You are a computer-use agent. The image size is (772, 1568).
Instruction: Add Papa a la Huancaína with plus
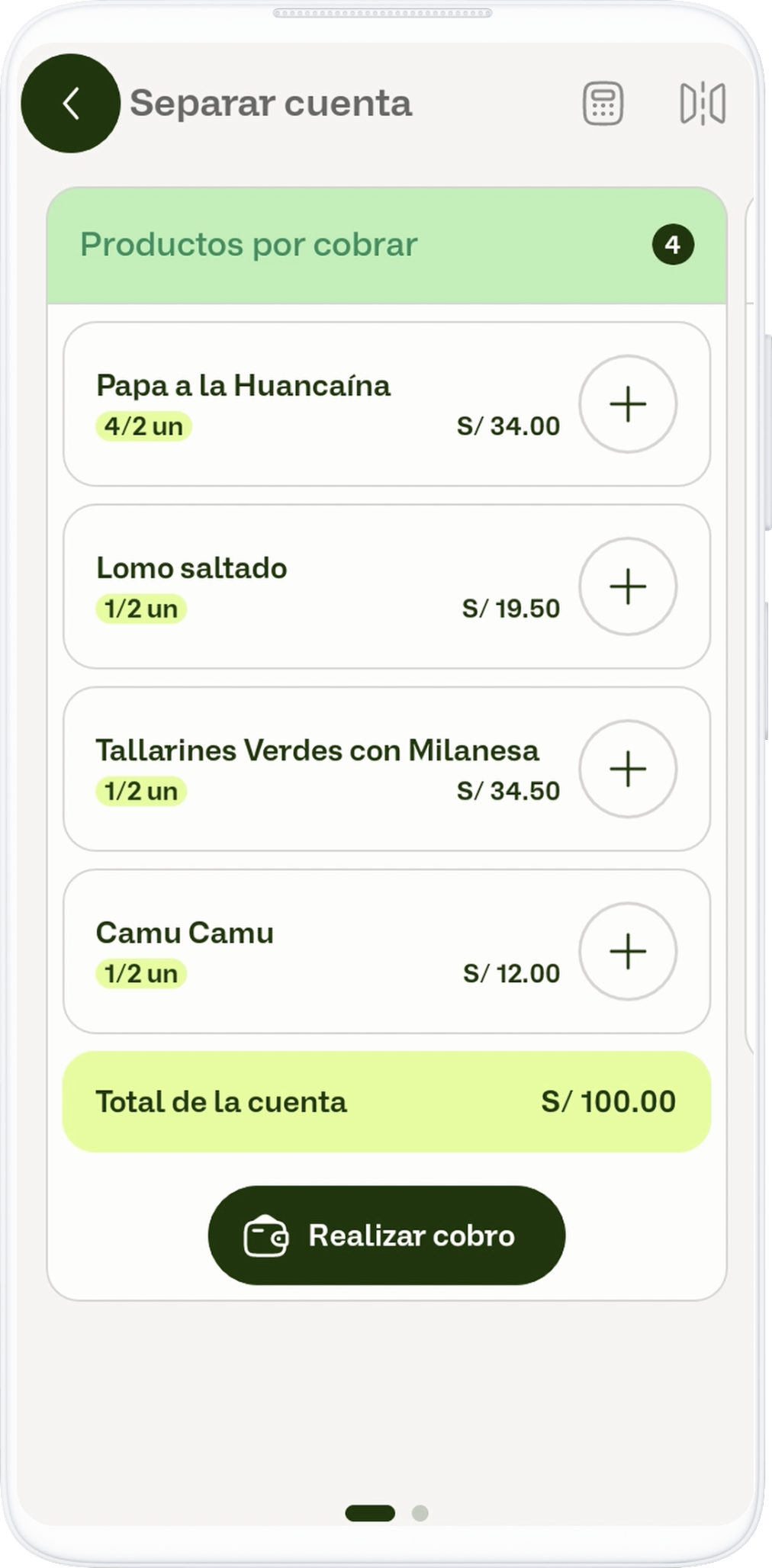pyautogui.click(x=627, y=404)
